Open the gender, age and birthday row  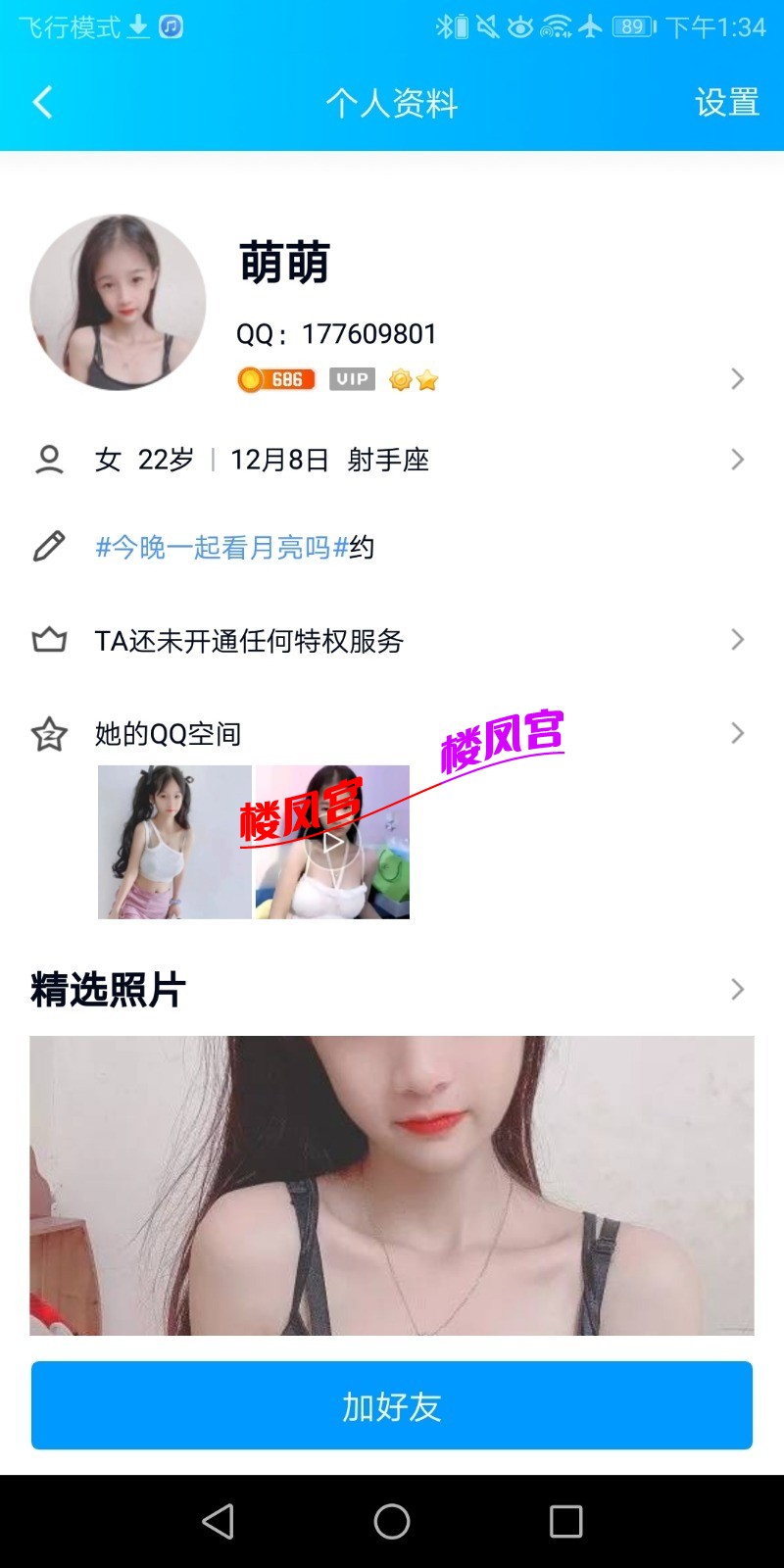[x=392, y=460]
